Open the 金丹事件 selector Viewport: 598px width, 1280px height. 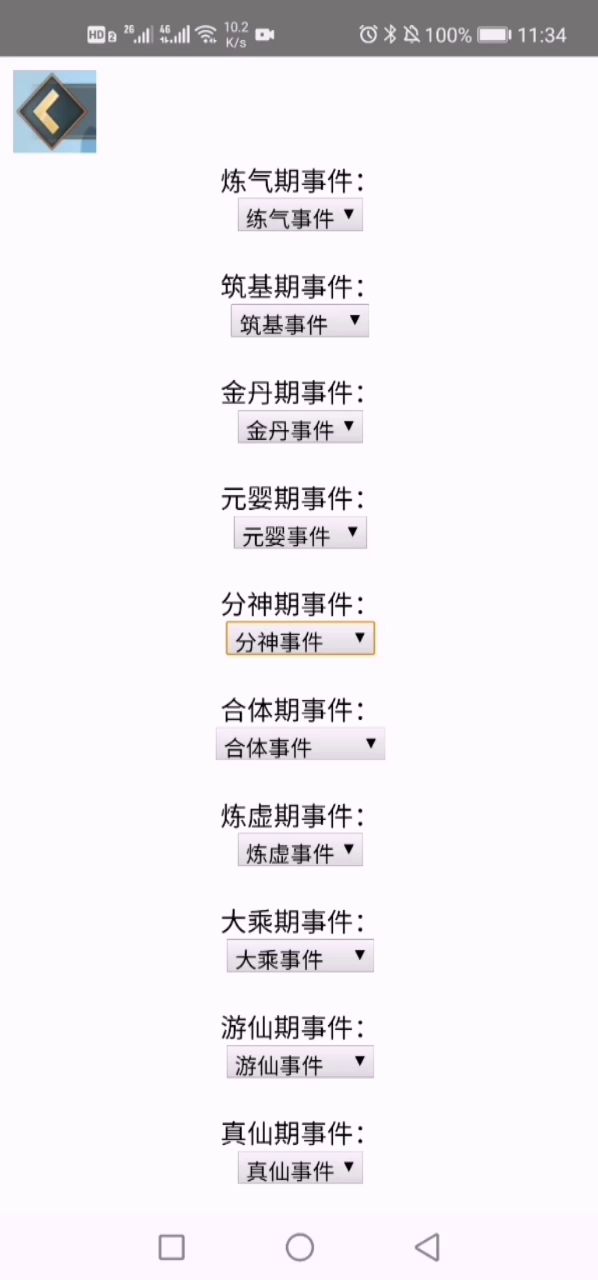tap(300, 427)
